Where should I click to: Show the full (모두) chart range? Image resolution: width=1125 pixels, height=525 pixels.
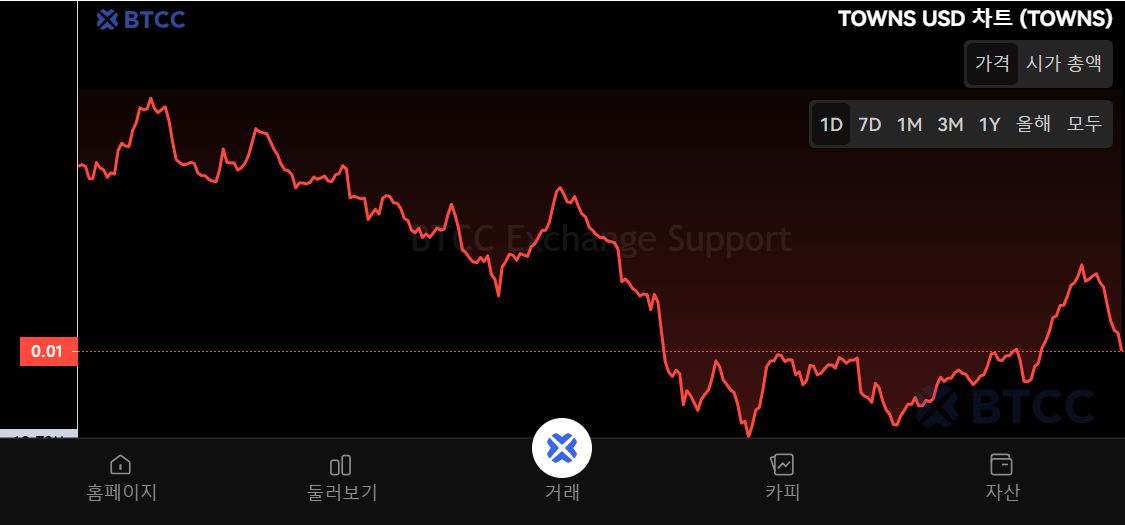coord(1084,125)
